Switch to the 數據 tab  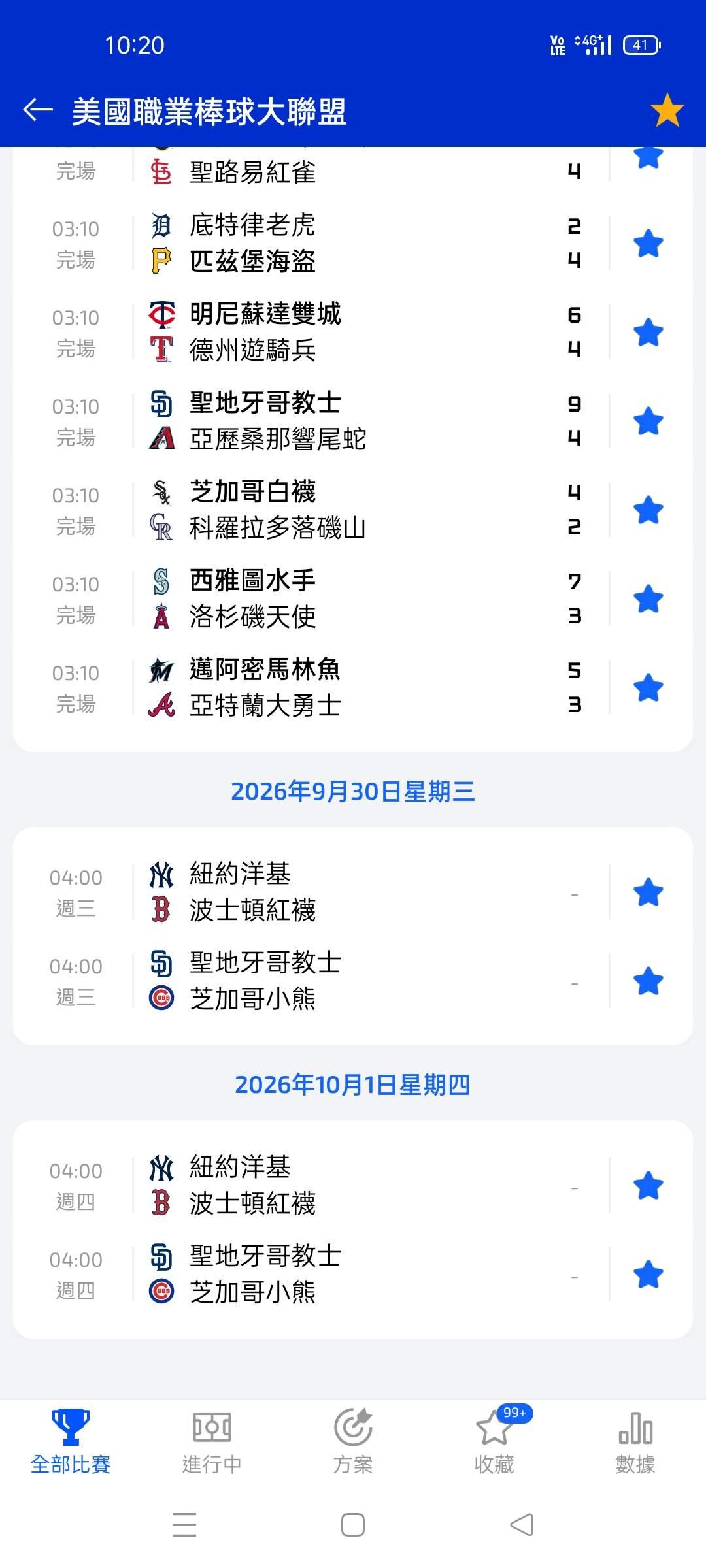click(635, 1442)
